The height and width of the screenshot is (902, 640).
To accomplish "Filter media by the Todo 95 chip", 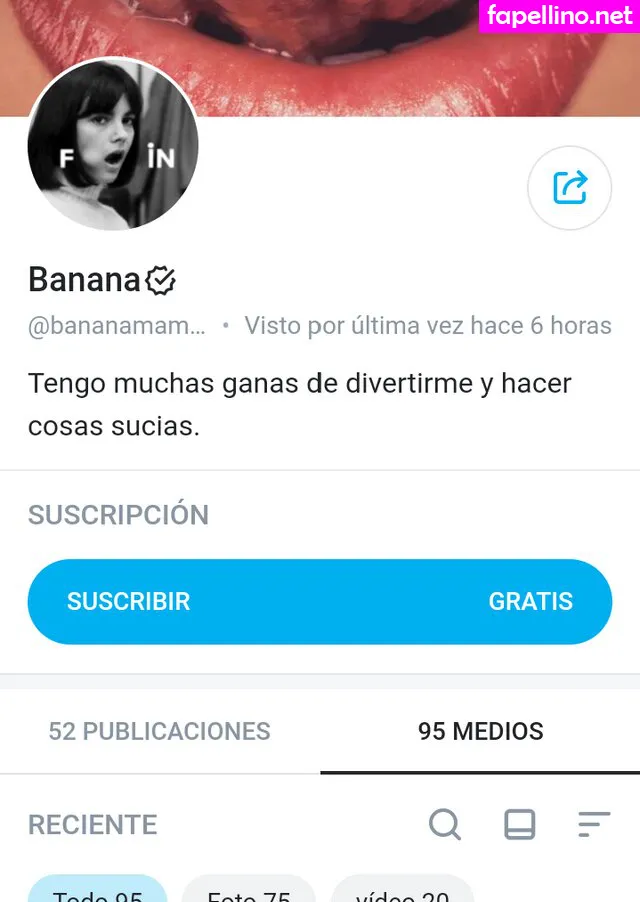I will (98, 890).
